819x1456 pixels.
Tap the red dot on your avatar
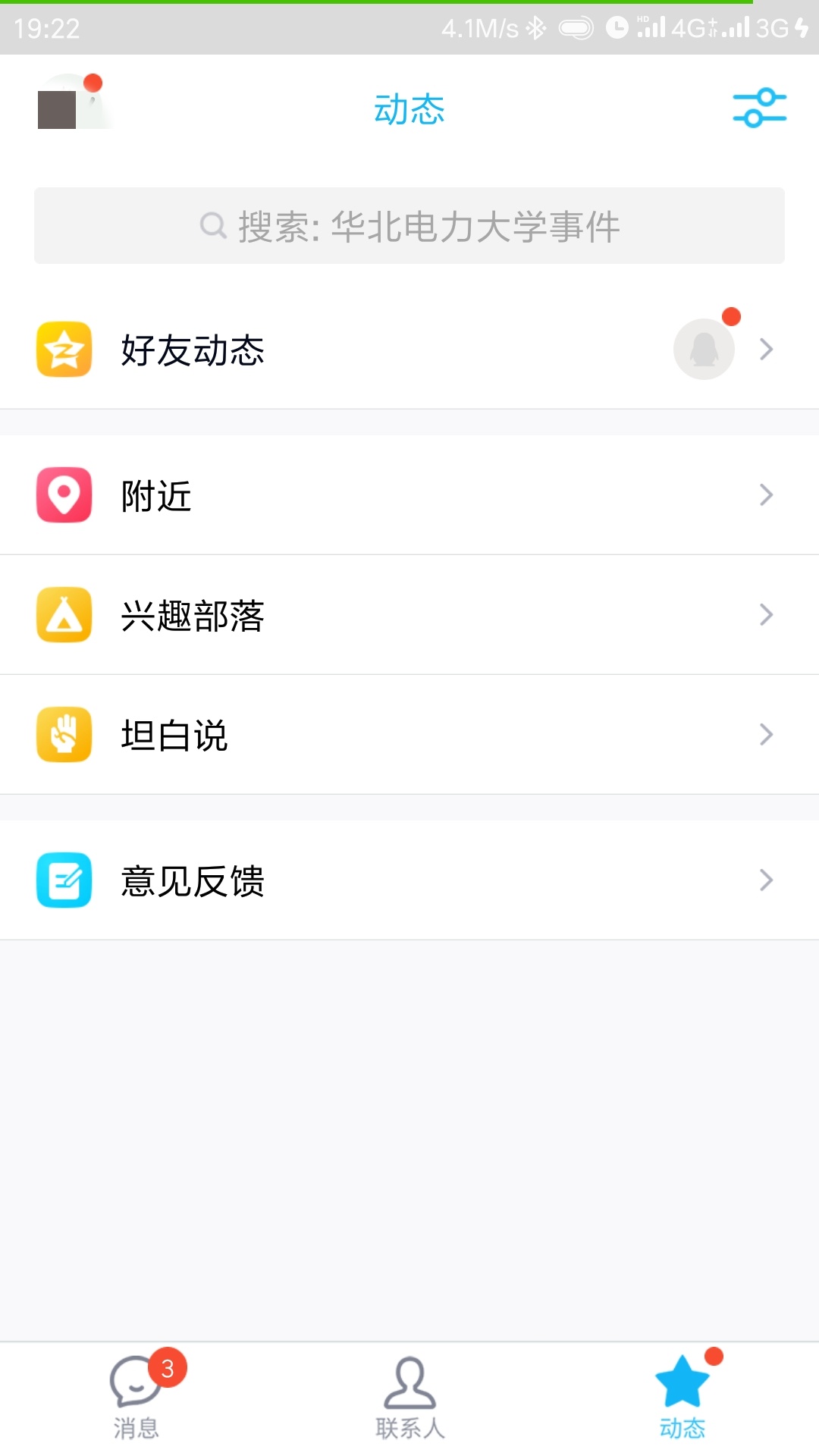93,80
